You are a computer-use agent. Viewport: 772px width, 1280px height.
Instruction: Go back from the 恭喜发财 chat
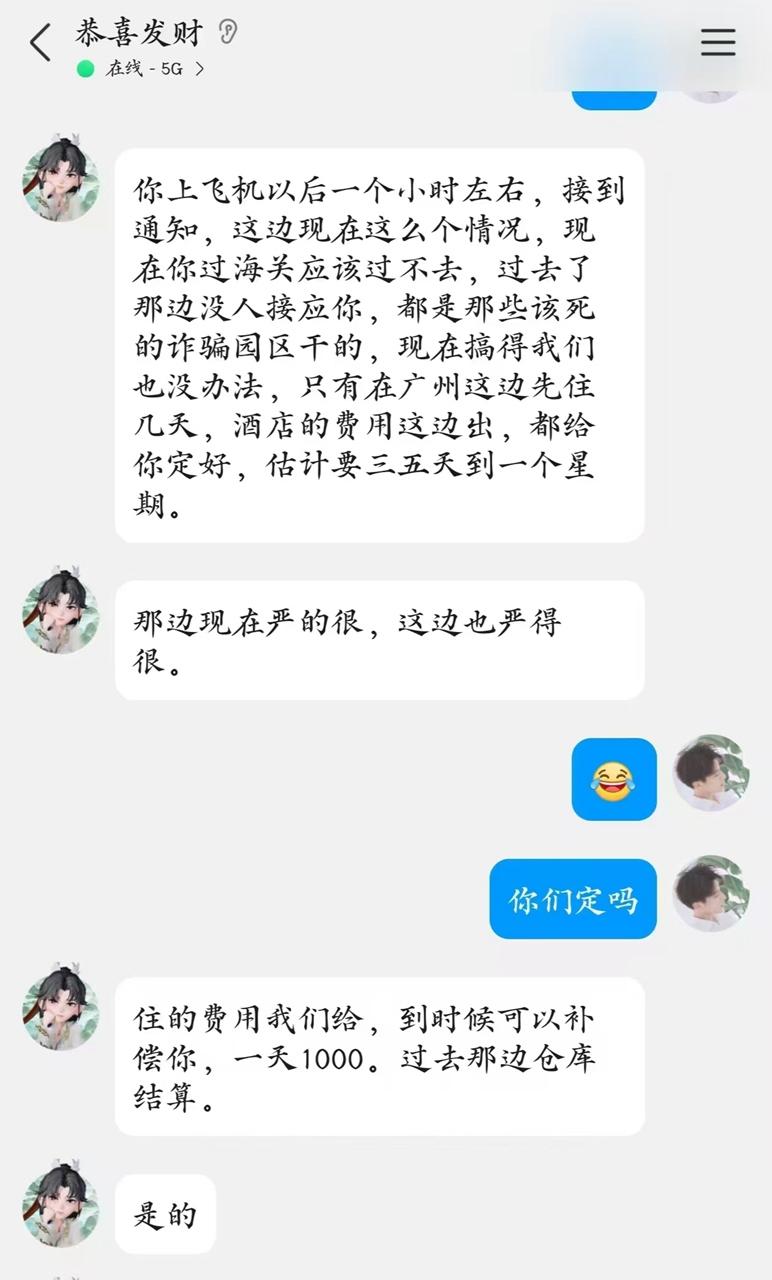pos(40,43)
